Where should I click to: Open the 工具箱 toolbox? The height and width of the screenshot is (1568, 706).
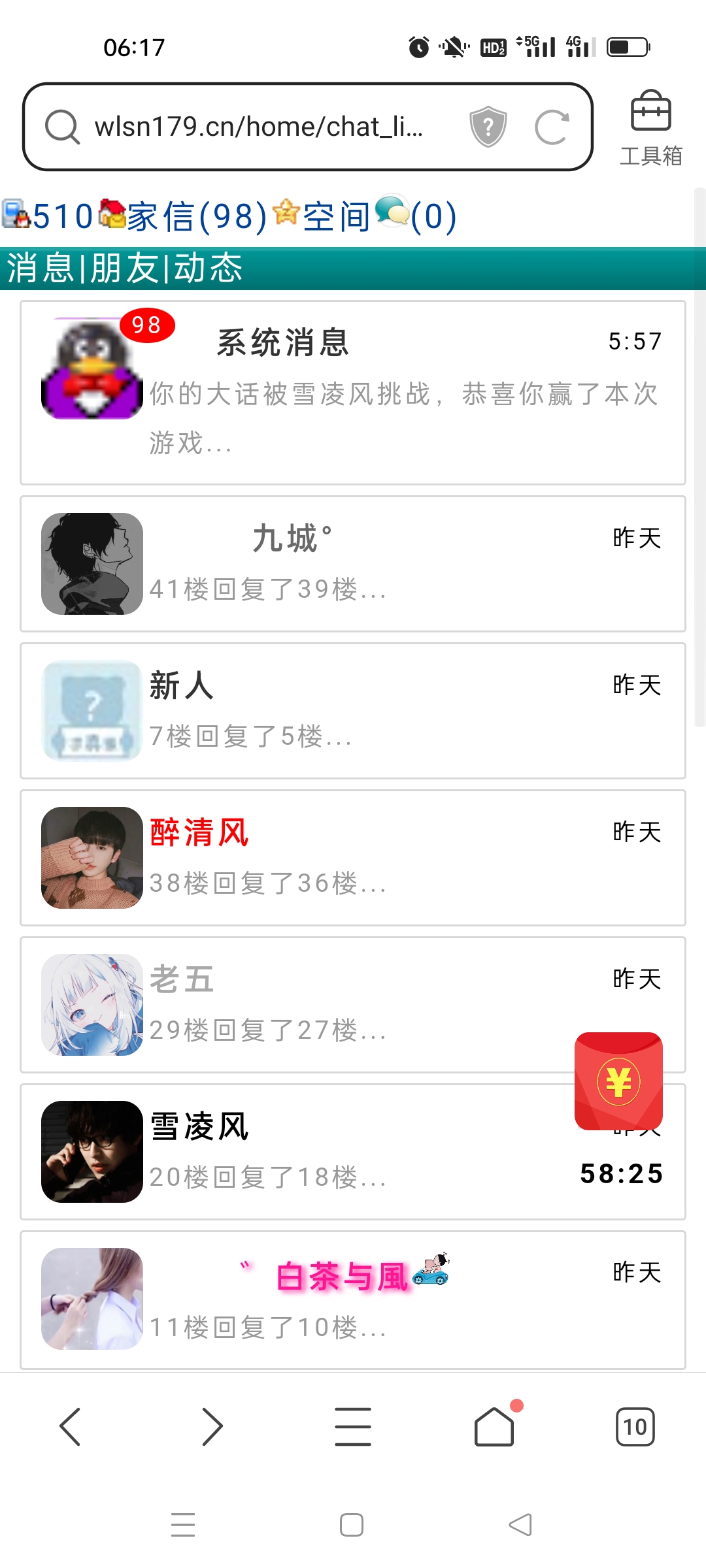pyautogui.click(x=650, y=128)
